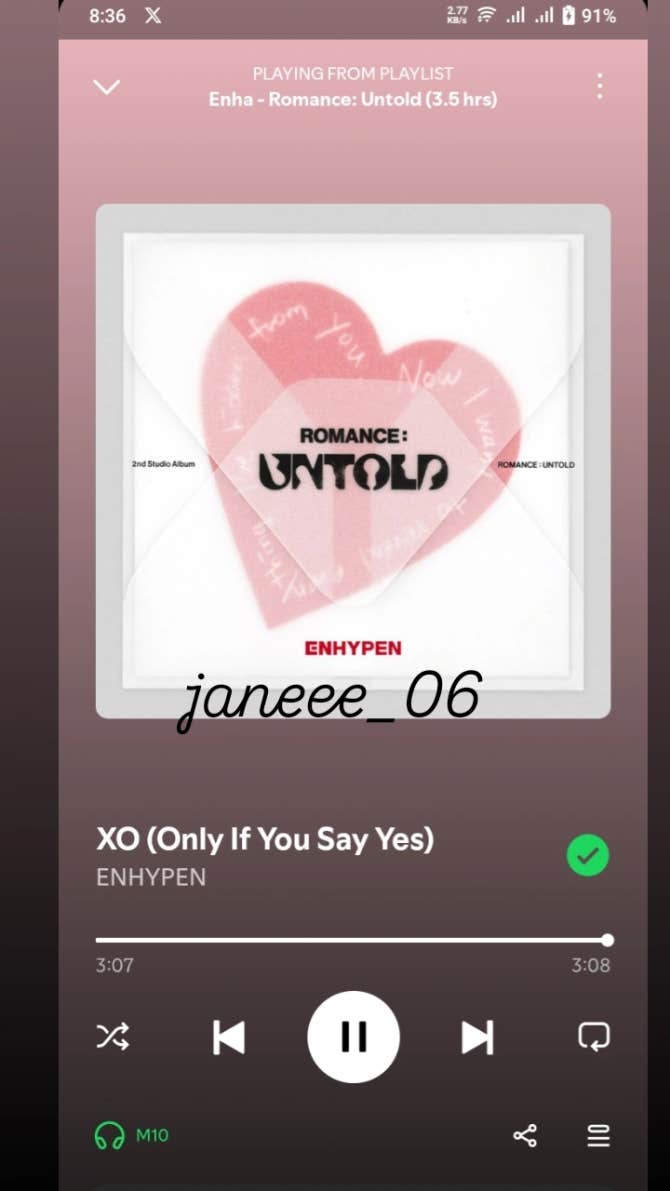The width and height of the screenshot is (670, 1191).
Task: Share this song
Action: 525,1135
